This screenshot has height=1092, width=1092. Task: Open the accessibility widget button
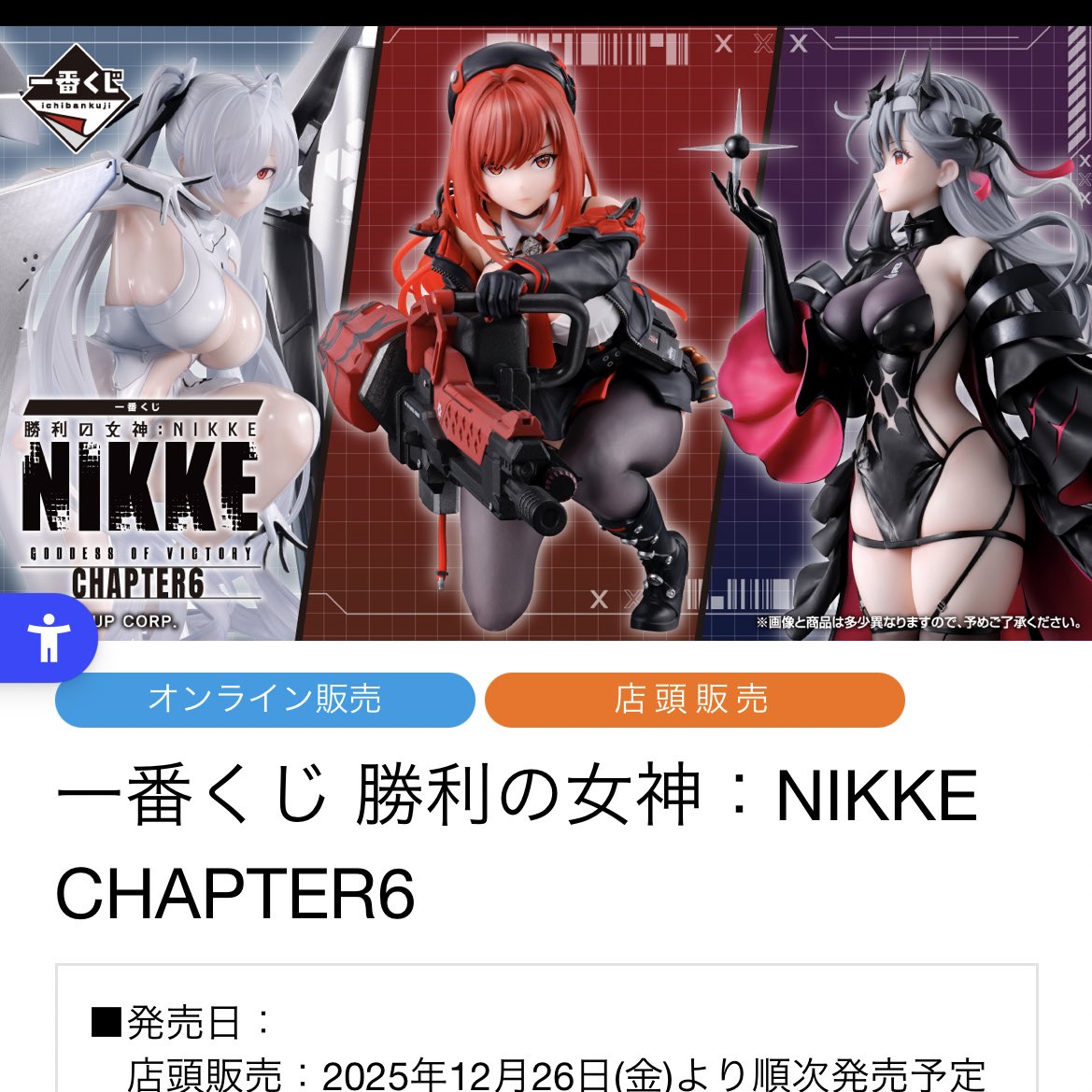pos(48,637)
